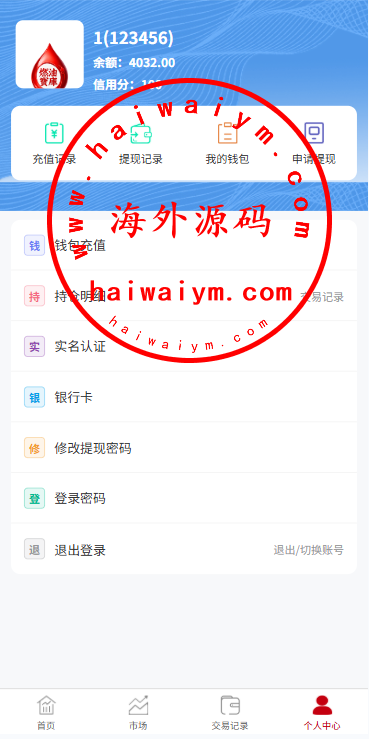Select 修改提现密码
369x739 pixels.
(184, 448)
